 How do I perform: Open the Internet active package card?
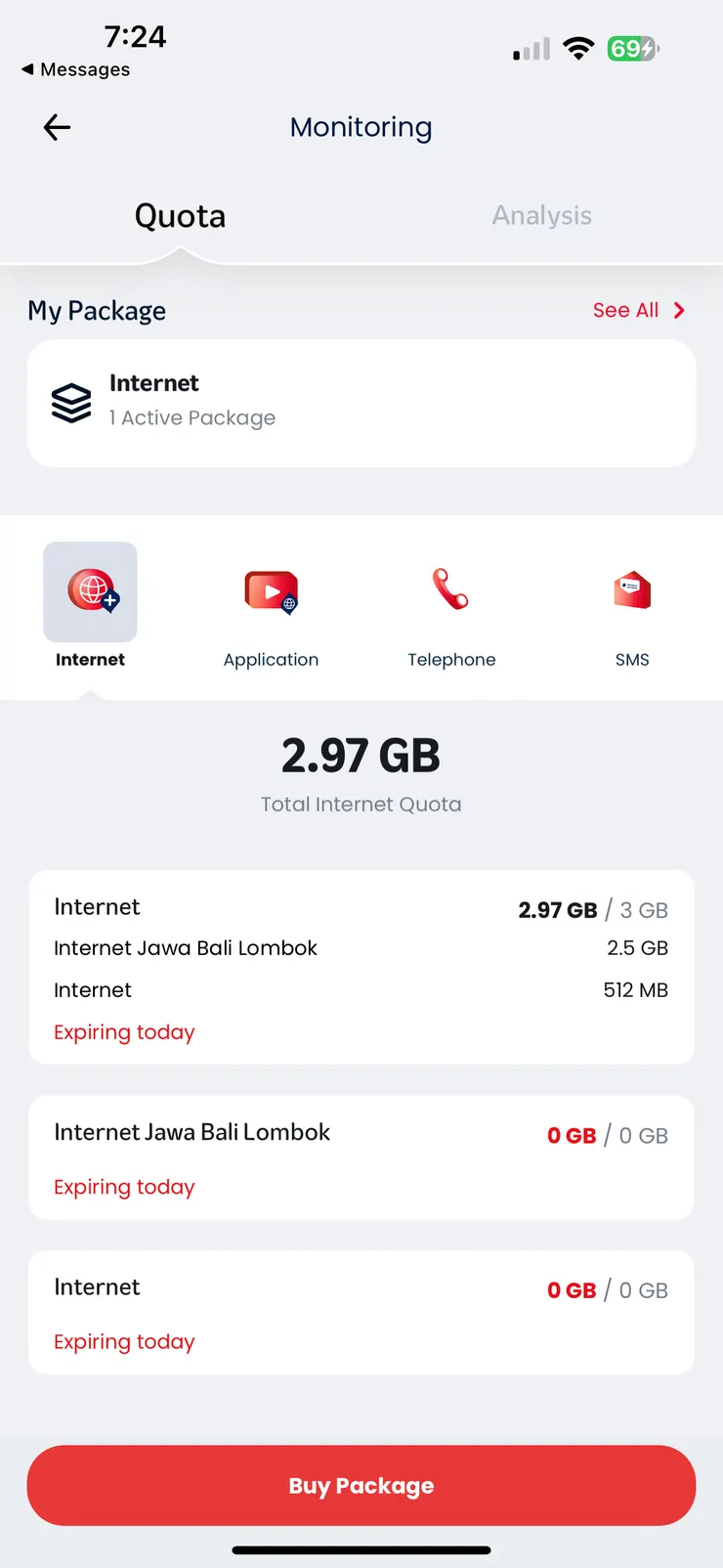click(361, 403)
